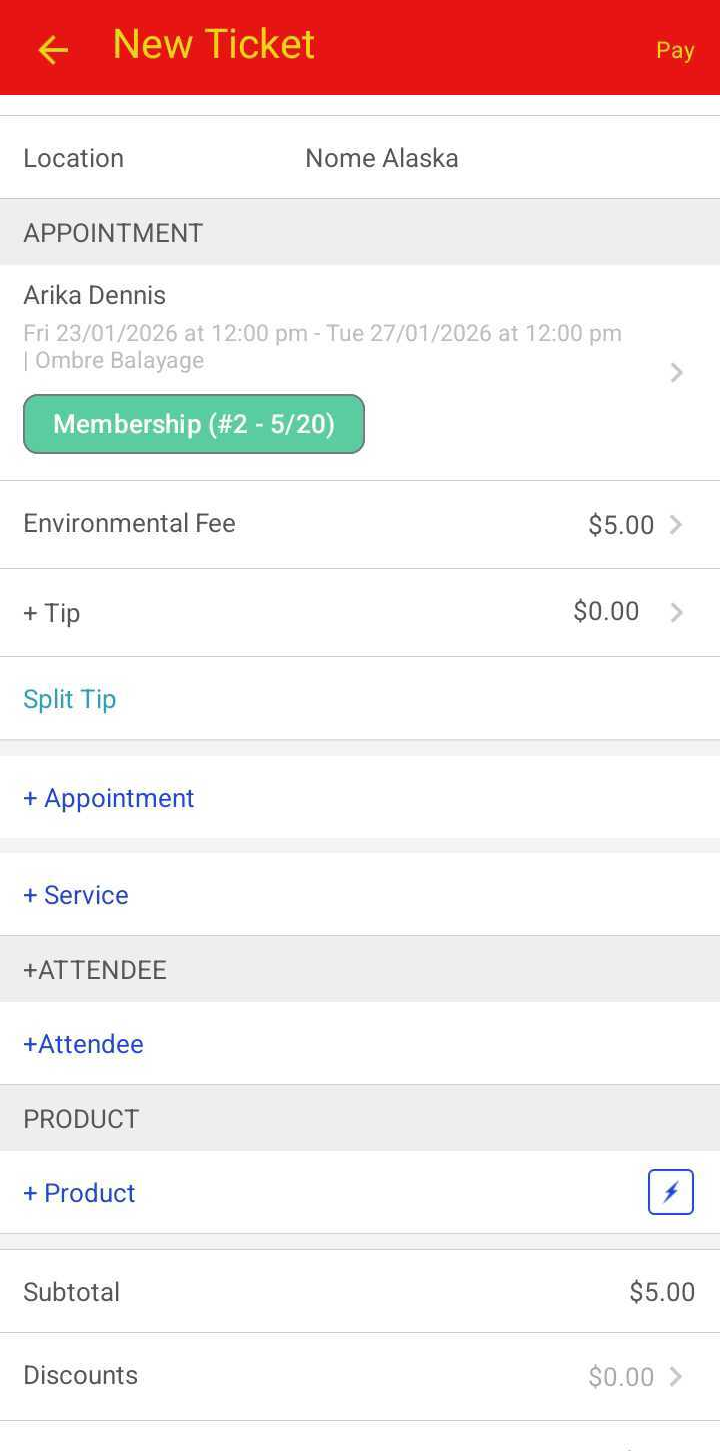Tap the lightning quick-add product icon

670,1192
